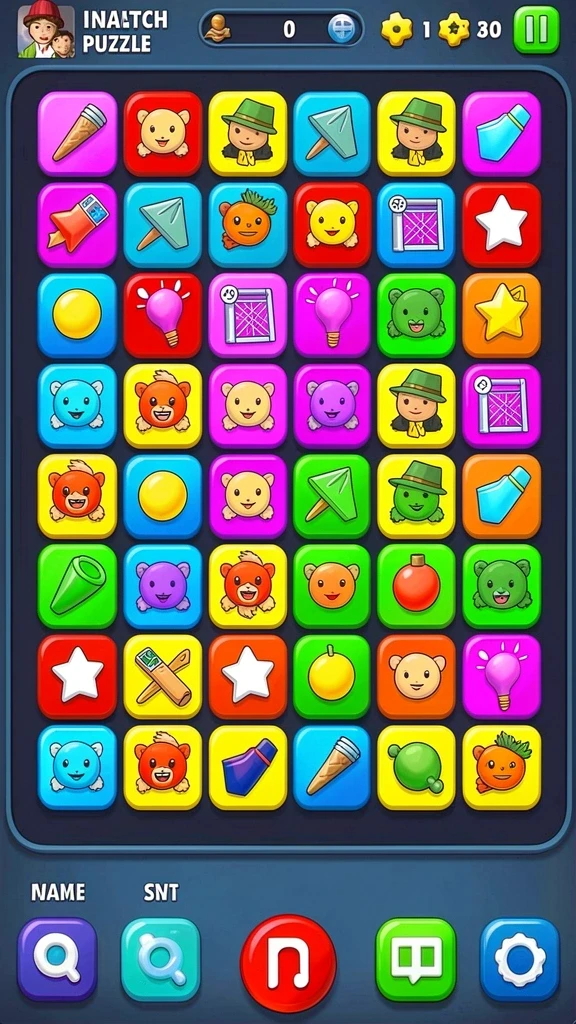This screenshot has width=576, height=1024.
Task: Pause the game with the green button
Action: (x=536, y=30)
